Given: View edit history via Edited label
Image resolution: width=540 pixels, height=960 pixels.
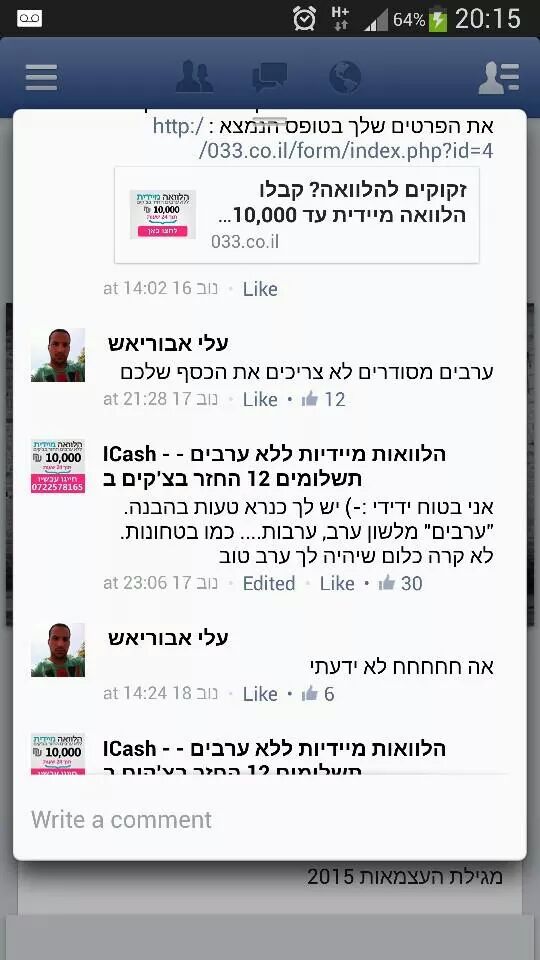Looking at the screenshot, I should tap(269, 583).
